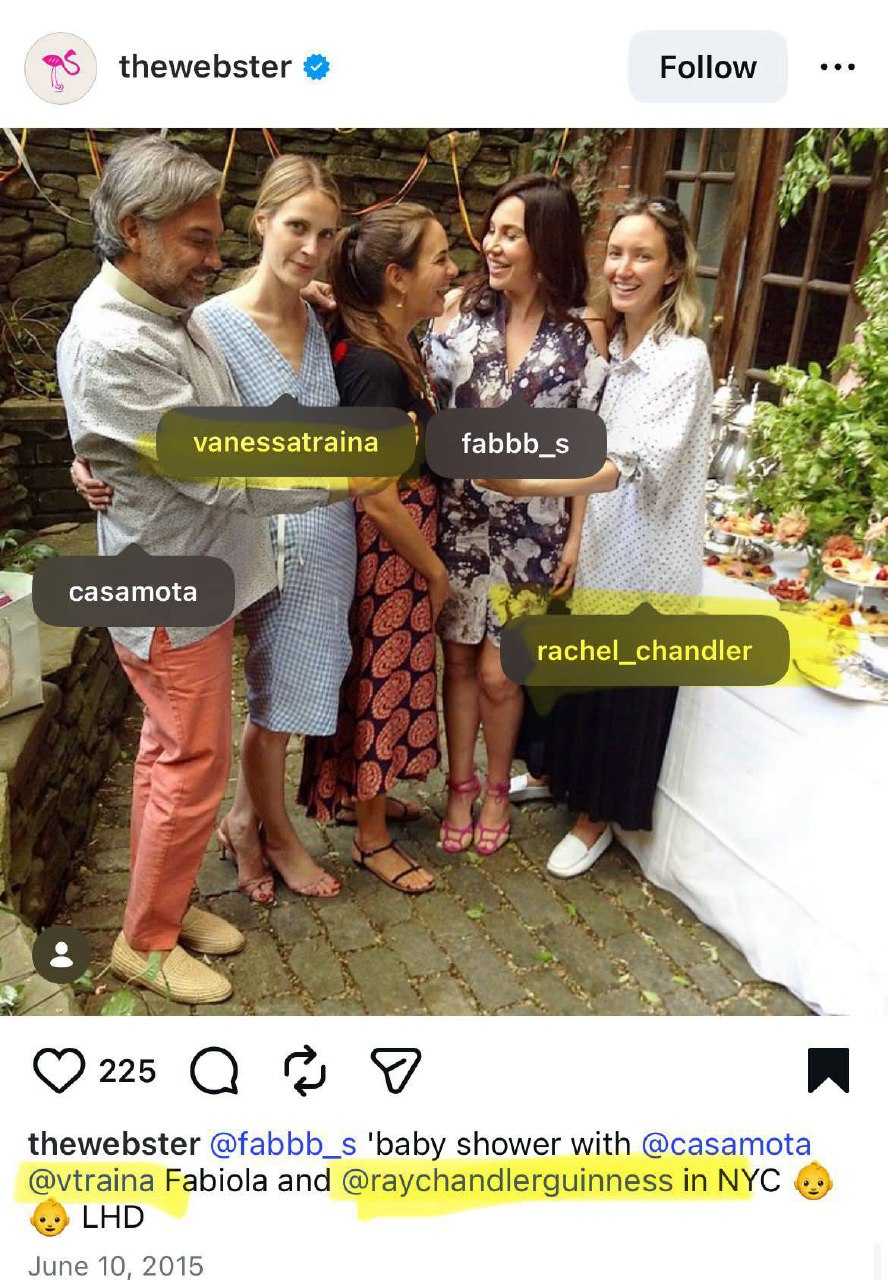Viewport: 888px width, 1280px height.
Task: Toggle tagged people icon on the photo
Action: pyautogui.click(x=61, y=955)
